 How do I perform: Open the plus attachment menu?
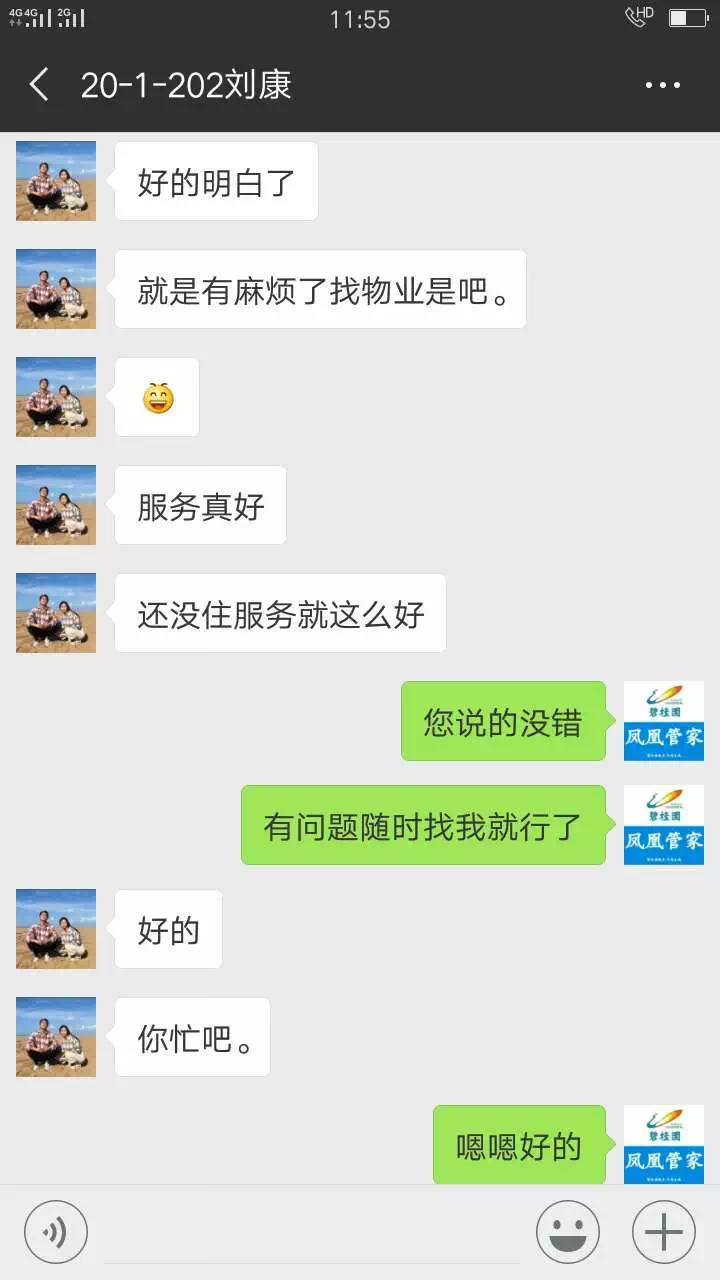click(664, 1232)
